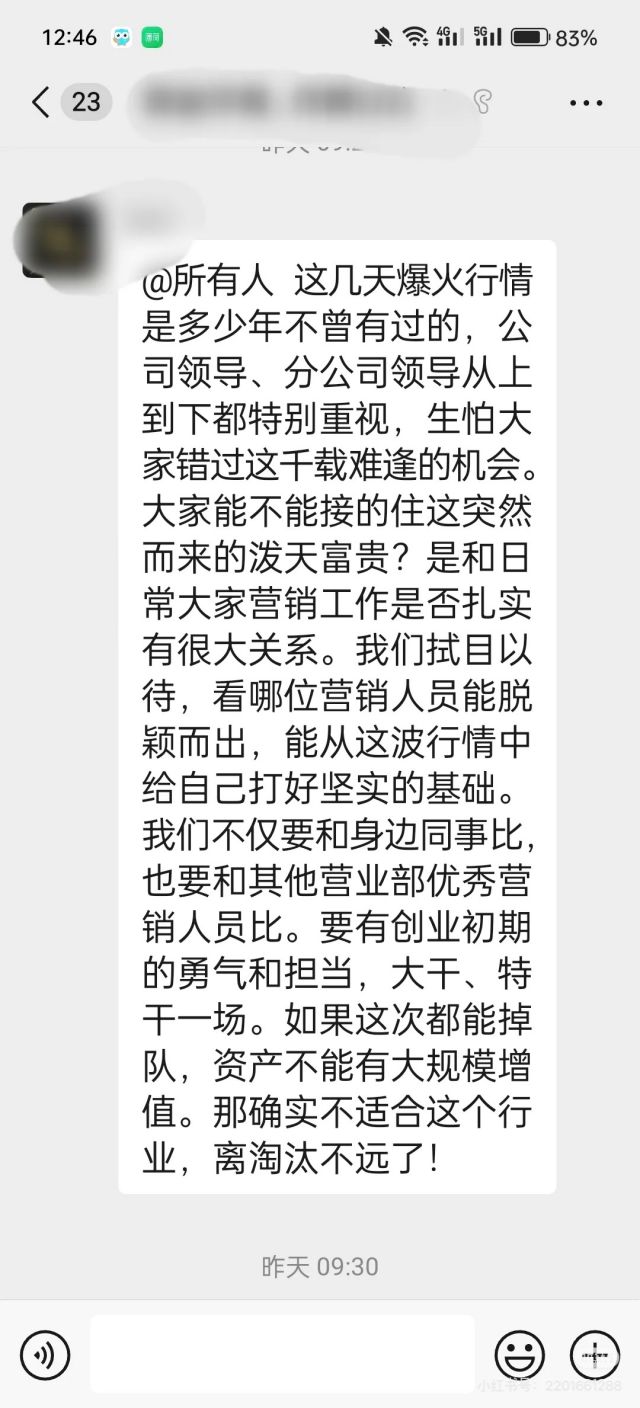640x1408 pixels.
Task: Switch to voice message input
Action: click(x=45, y=1356)
